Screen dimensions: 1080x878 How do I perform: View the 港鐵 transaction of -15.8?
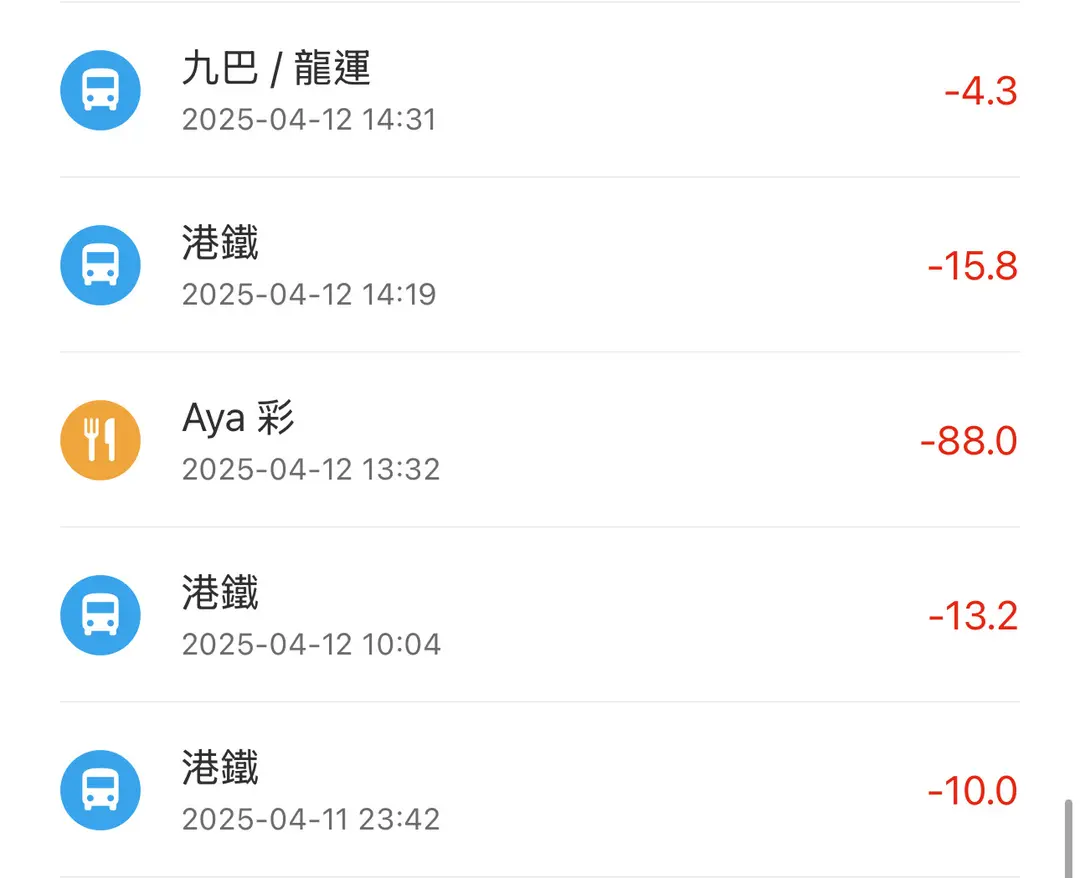540,266
